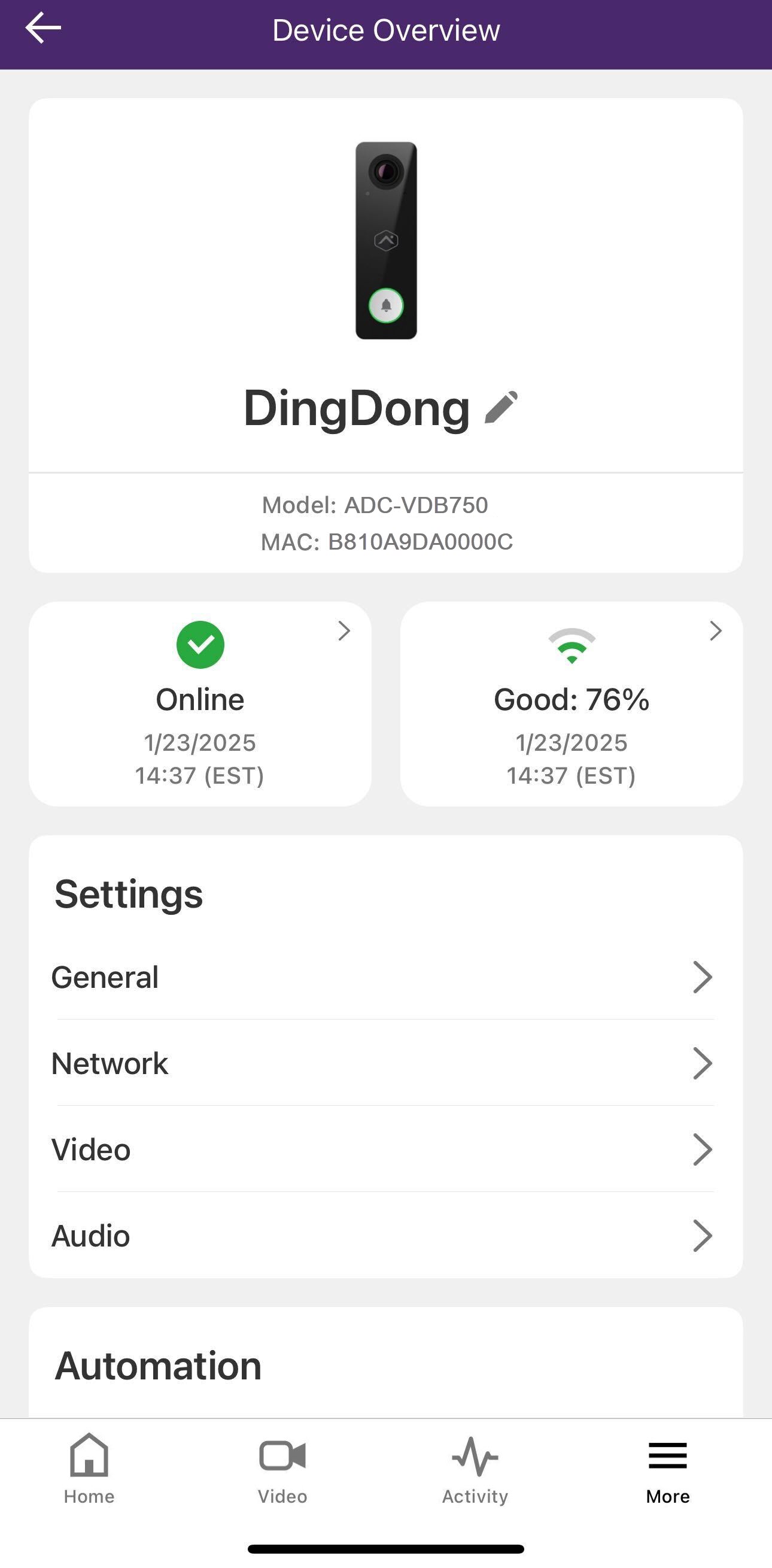
Task: Go back from Device Overview
Action: click(43, 29)
